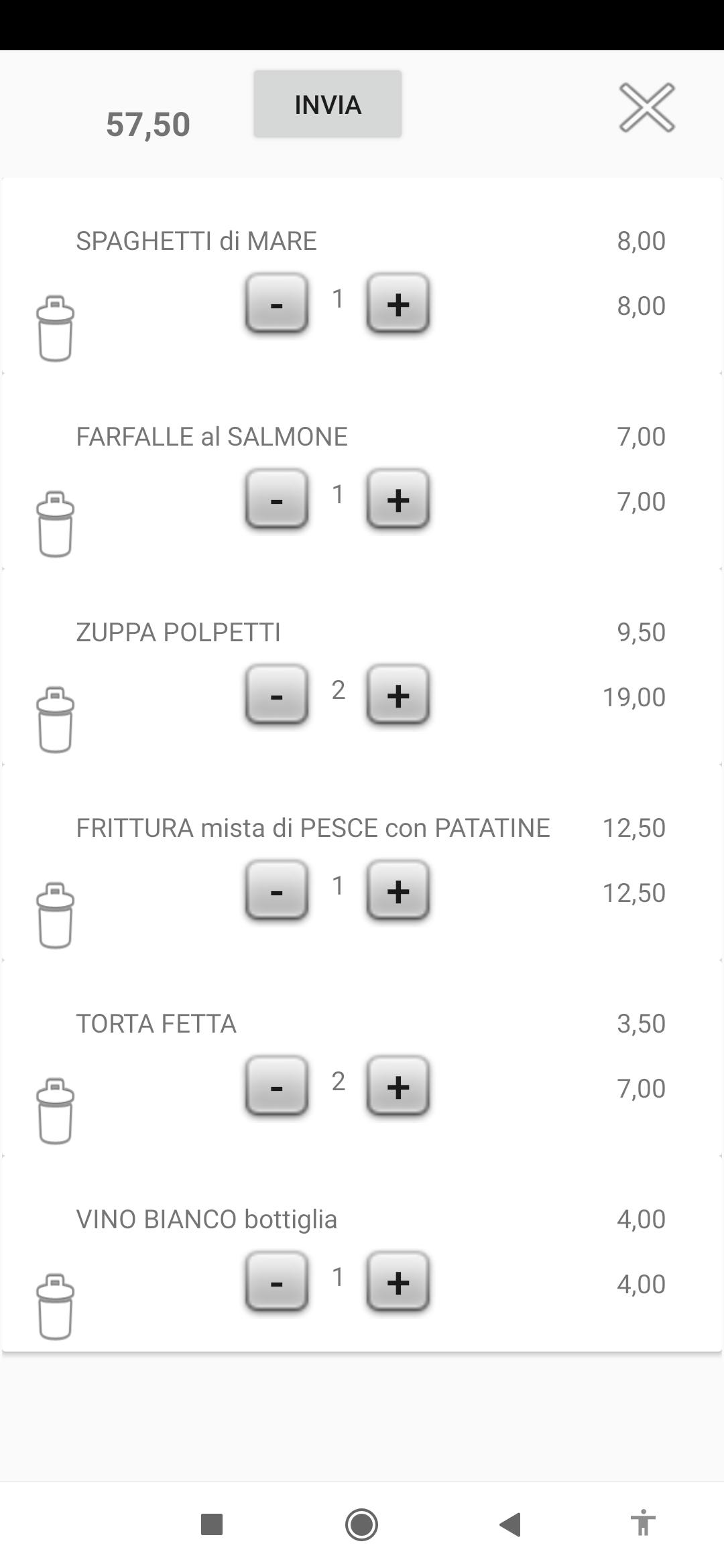
Task: Remove FARFALLE al SALMONE using its trash icon
Action: (x=55, y=524)
